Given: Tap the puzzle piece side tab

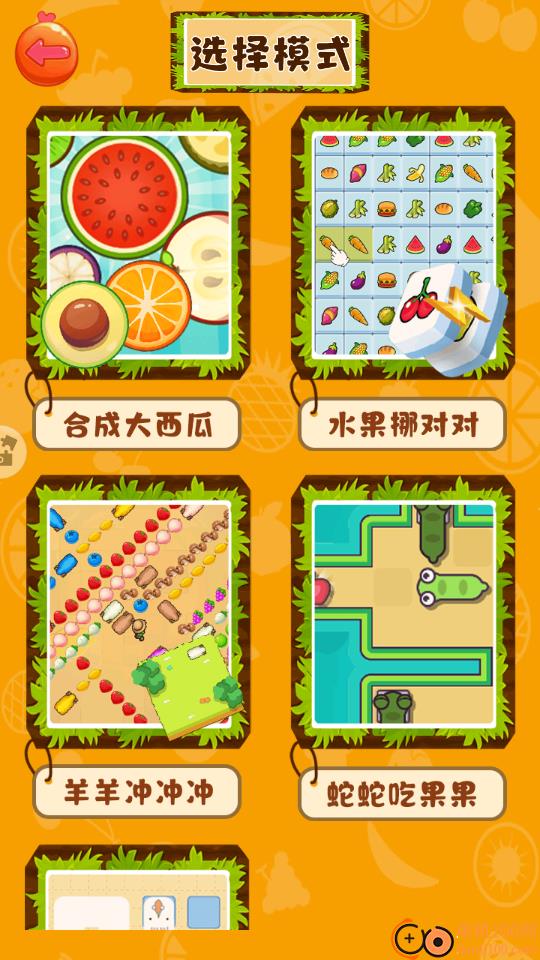Looking at the screenshot, I should (x=11, y=452).
